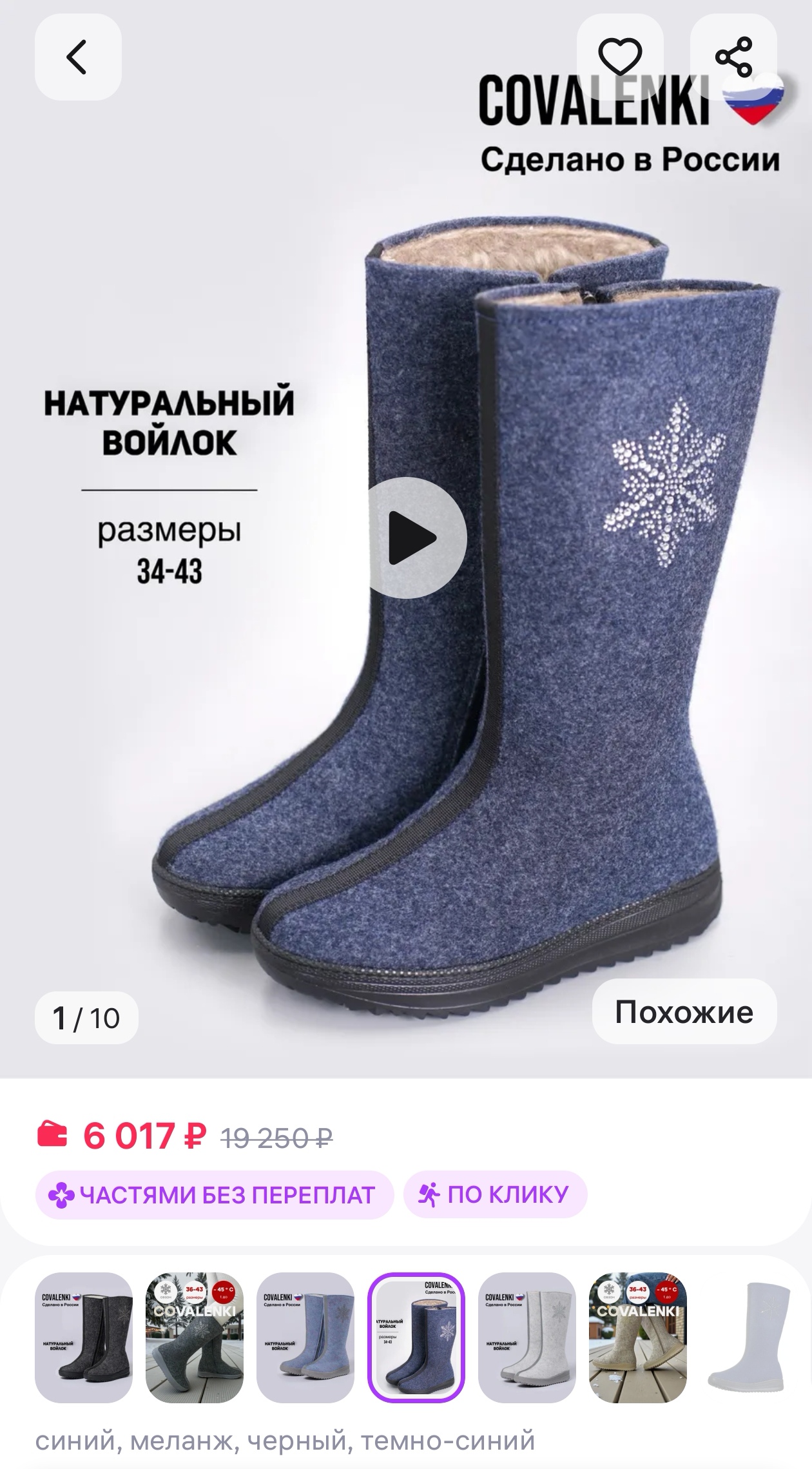Go back from the product page
Screen dimensions: 812x1469
click(x=77, y=57)
